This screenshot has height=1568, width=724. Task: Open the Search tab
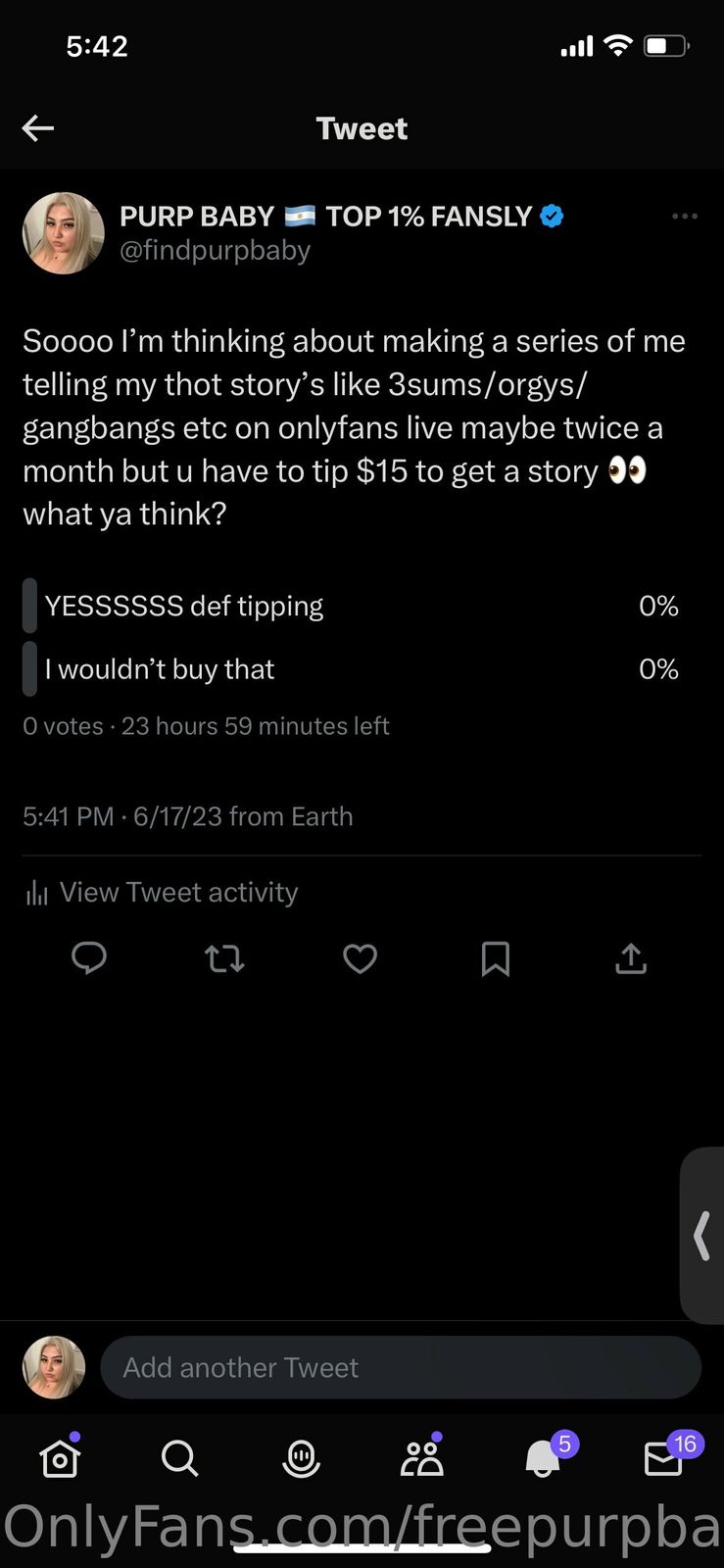coord(180,1458)
